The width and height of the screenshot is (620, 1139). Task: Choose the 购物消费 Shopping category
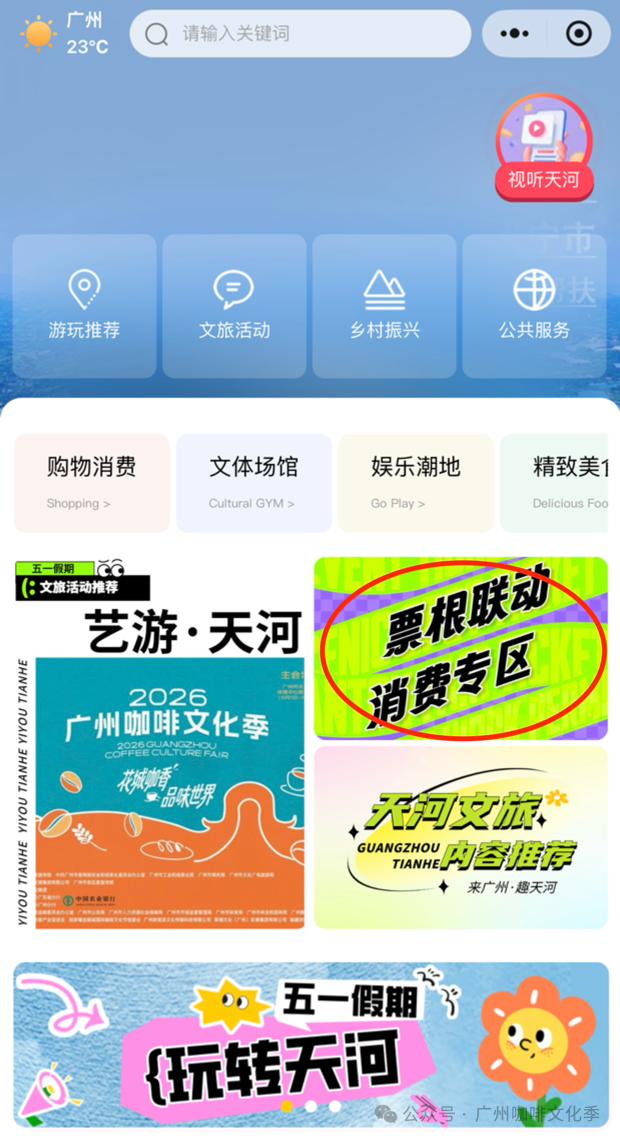click(x=91, y=482)
